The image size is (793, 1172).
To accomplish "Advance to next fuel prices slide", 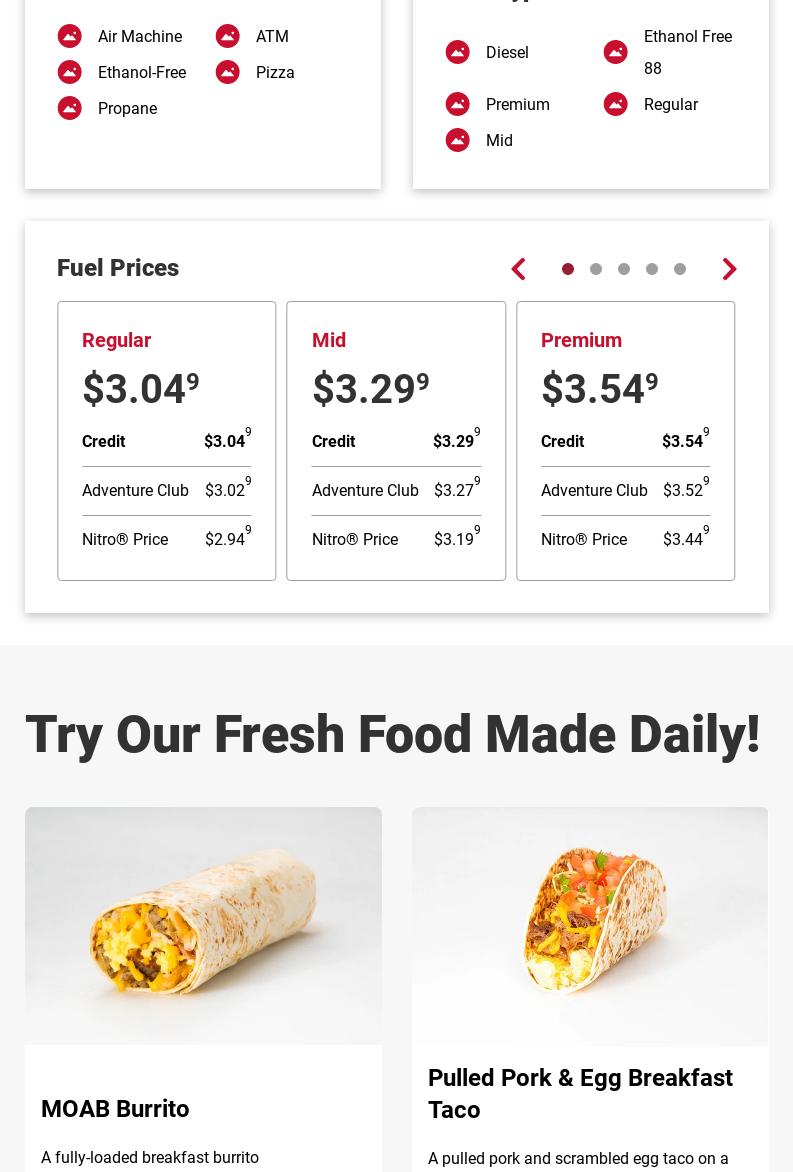I will [x=729, y=269].
